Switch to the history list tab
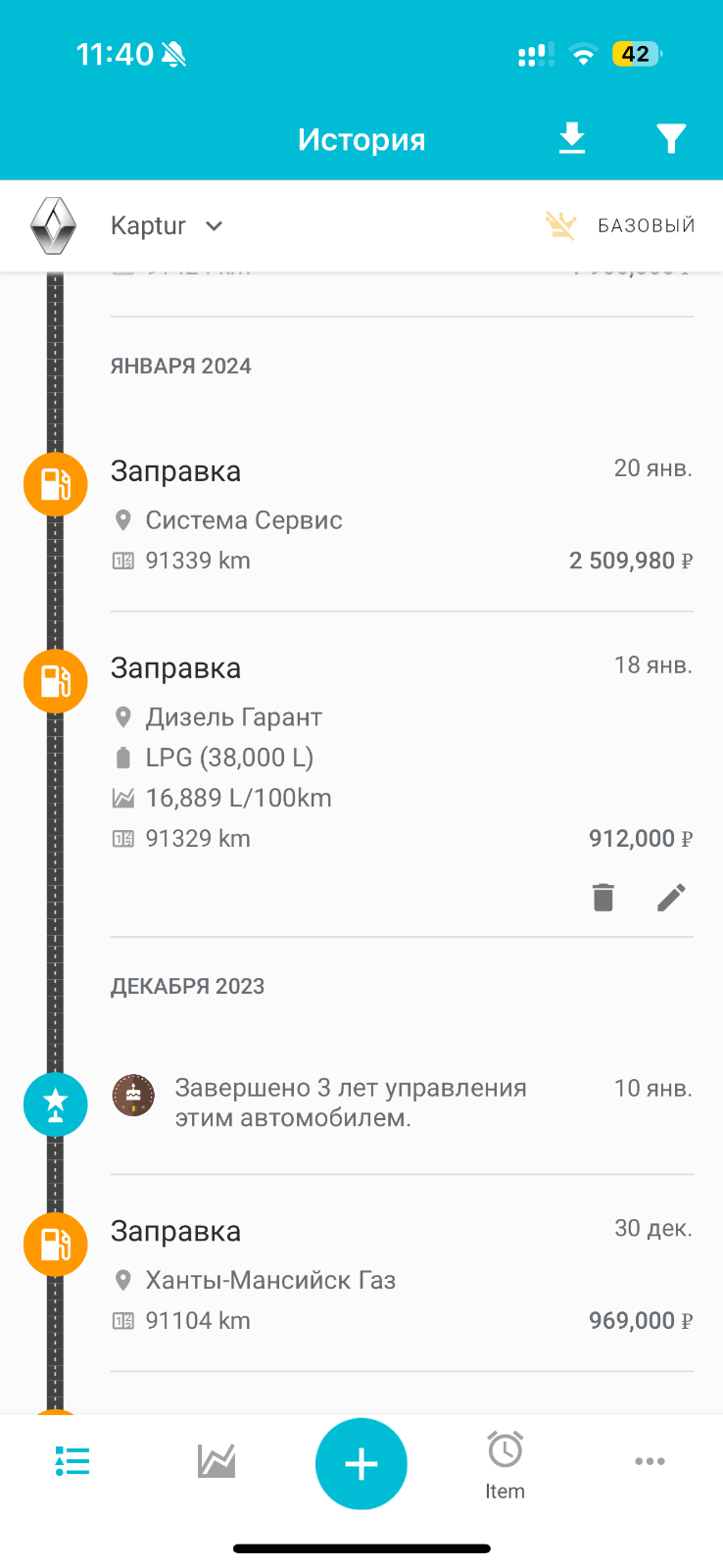This screenshot has width=723, height=1568. coord(72,1461)
